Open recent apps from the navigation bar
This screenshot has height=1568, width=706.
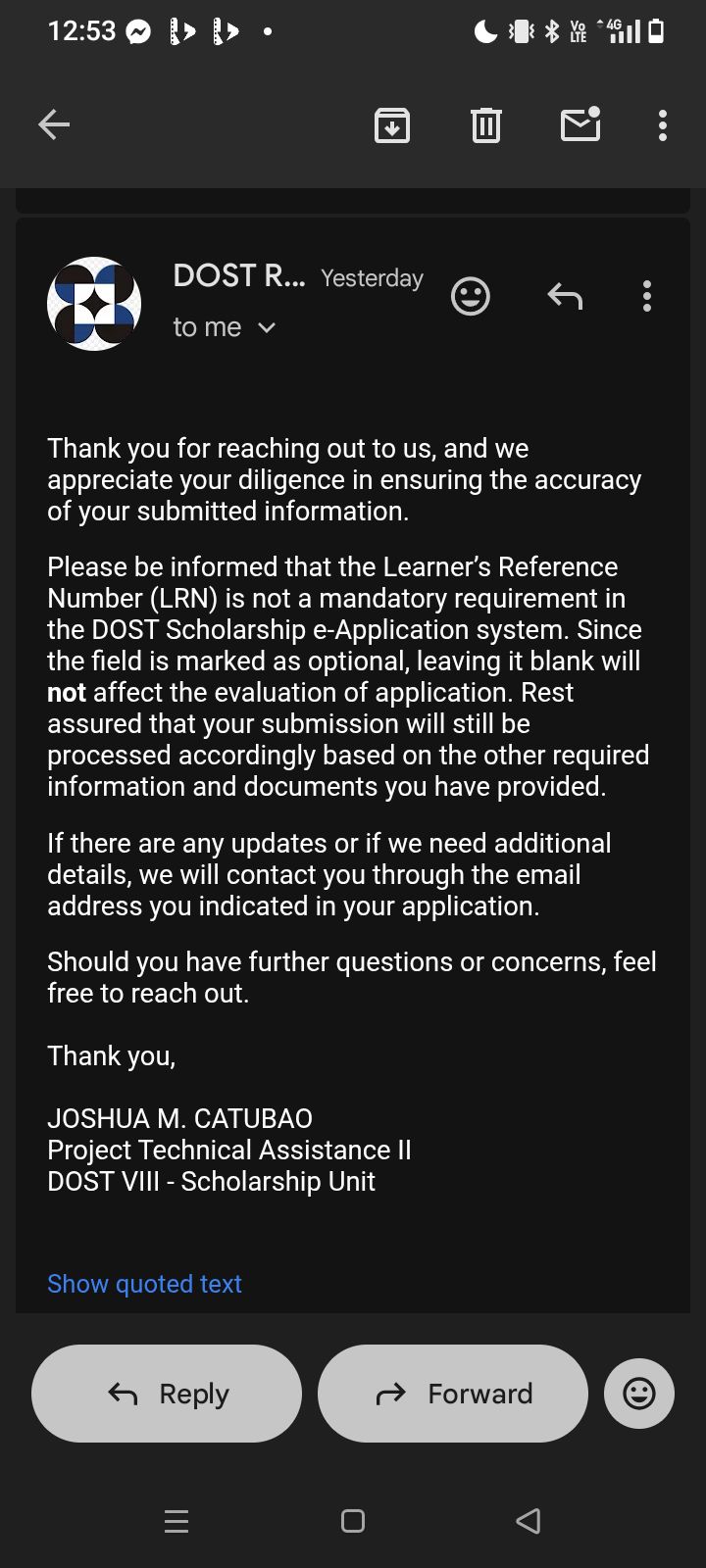(176, 1521)
